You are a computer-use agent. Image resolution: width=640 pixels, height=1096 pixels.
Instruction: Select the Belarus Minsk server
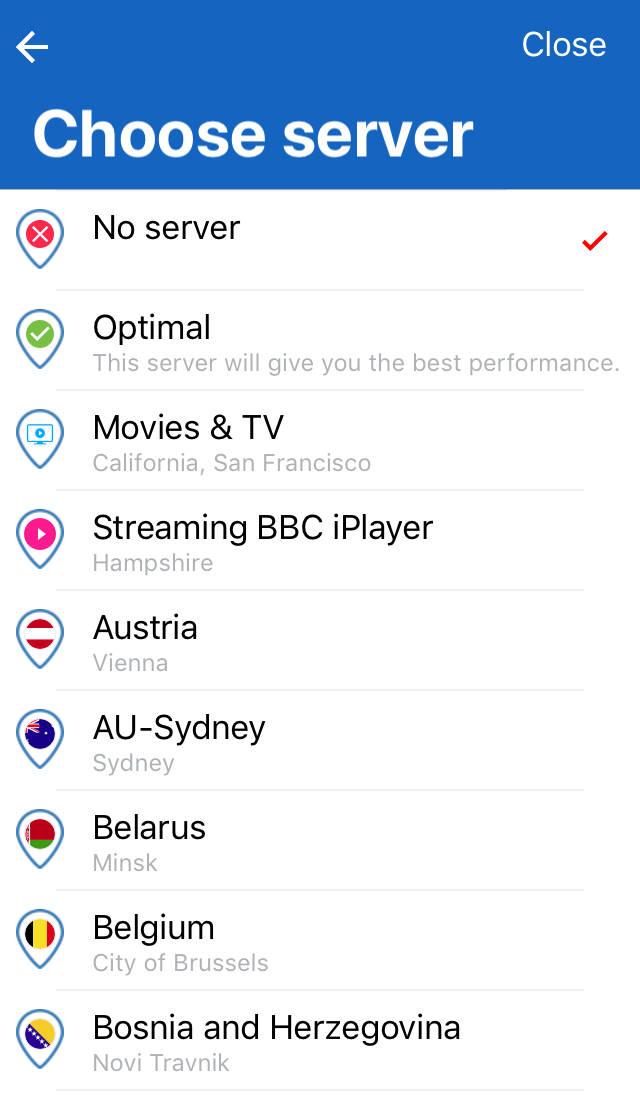coord(320,839)
